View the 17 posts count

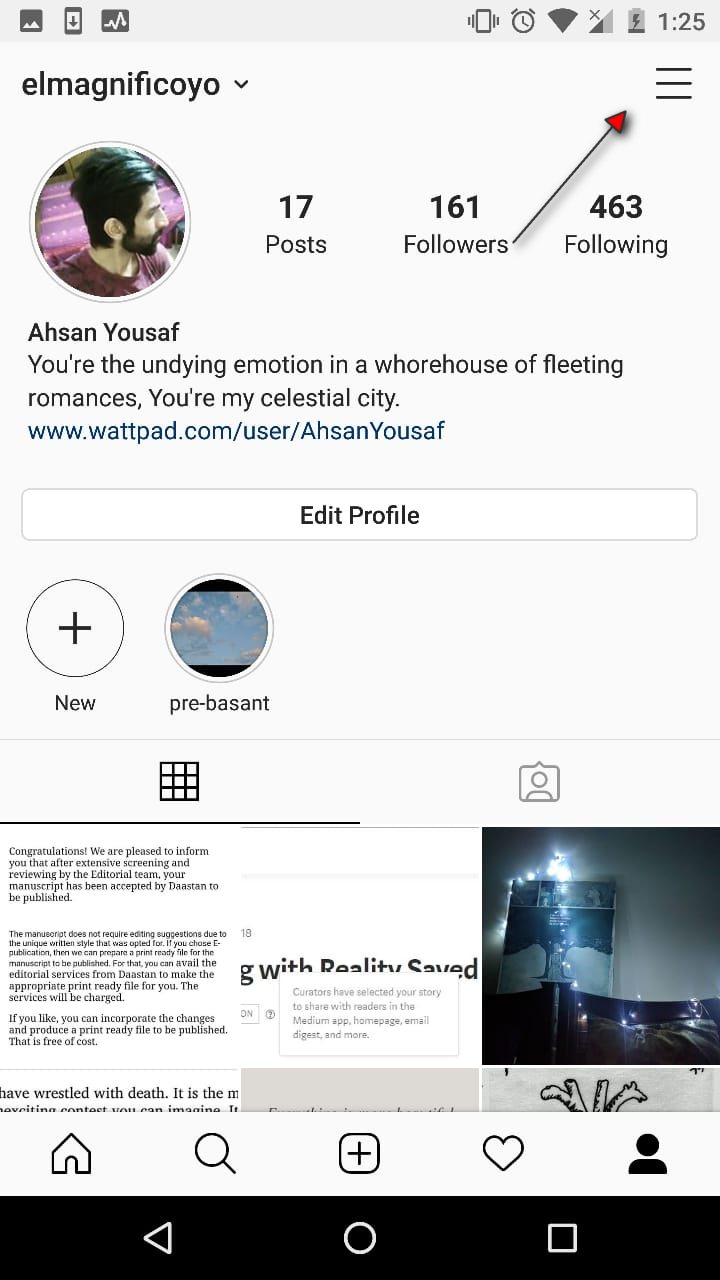pos(296,224)
